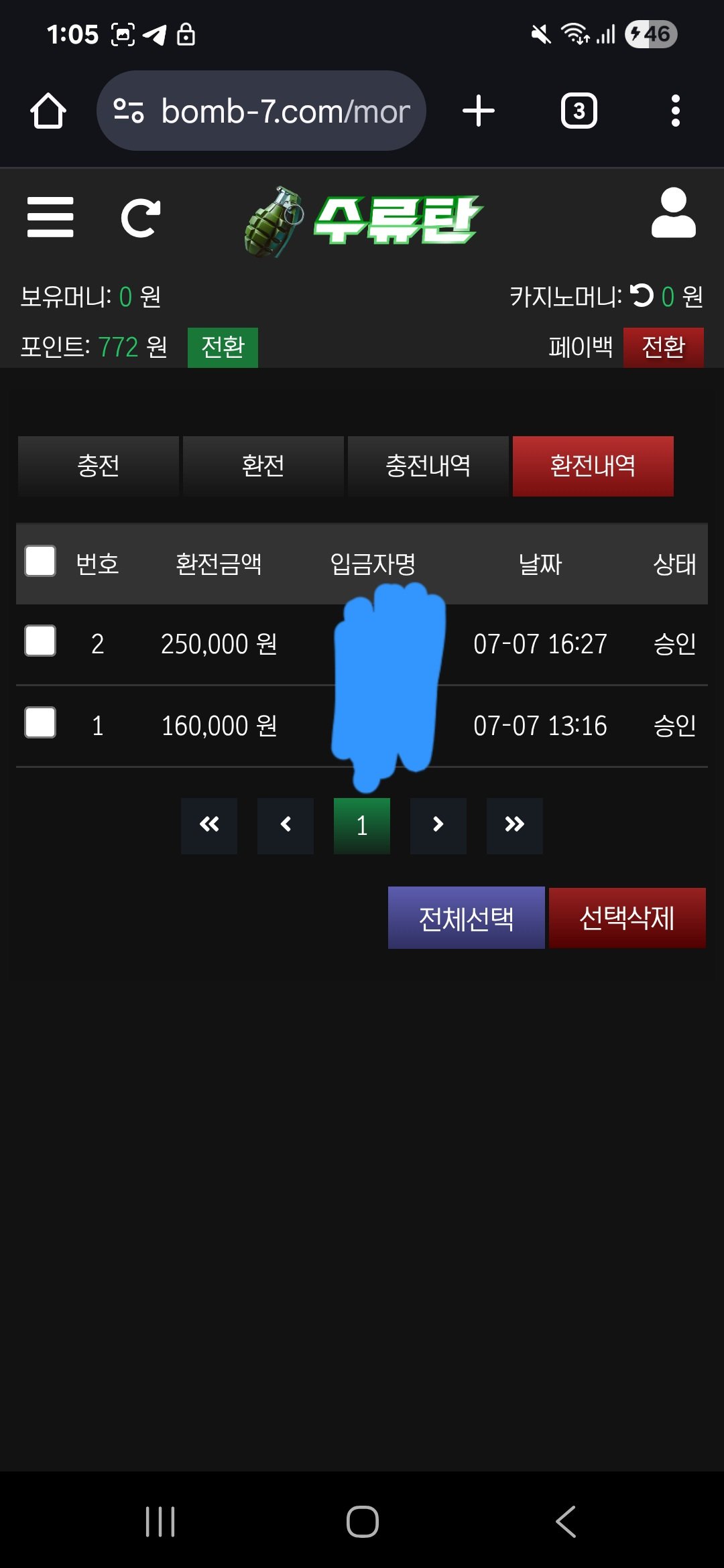The height and width of the screenshot is (1568, 724).
Task: Tap the site refresh icon
Action: click(141, 218)
